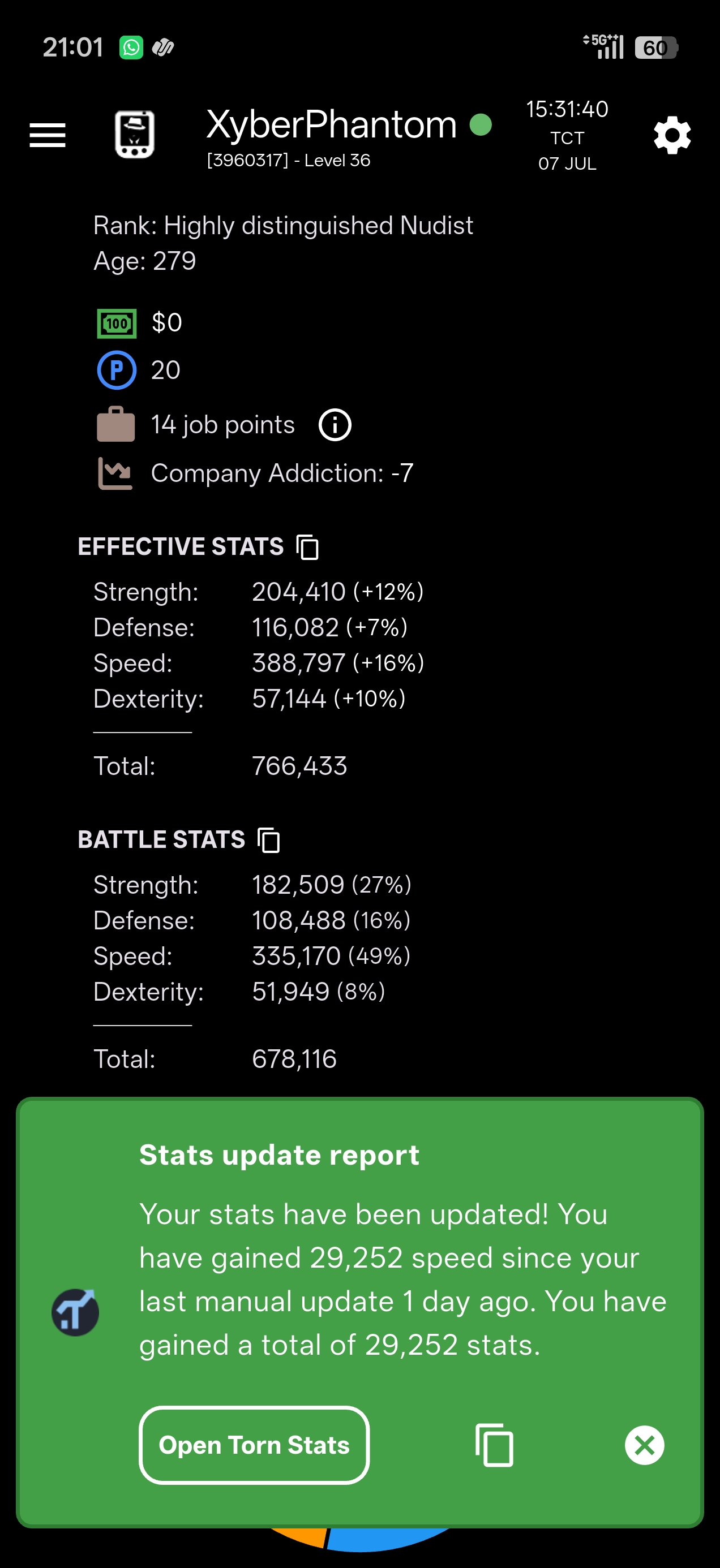
Task: Open settings via the gear icon
Action: 672,135
